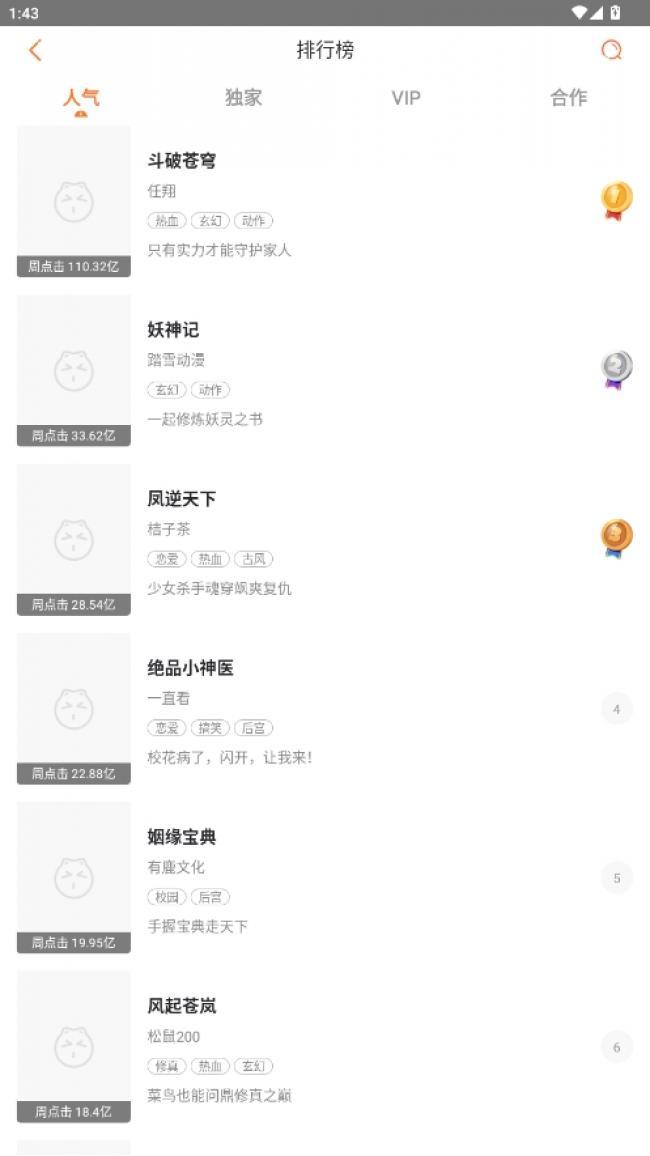Go back using the top-left arrow
The height and width of the screenshot is (1156, 650).
click(35, 50)
